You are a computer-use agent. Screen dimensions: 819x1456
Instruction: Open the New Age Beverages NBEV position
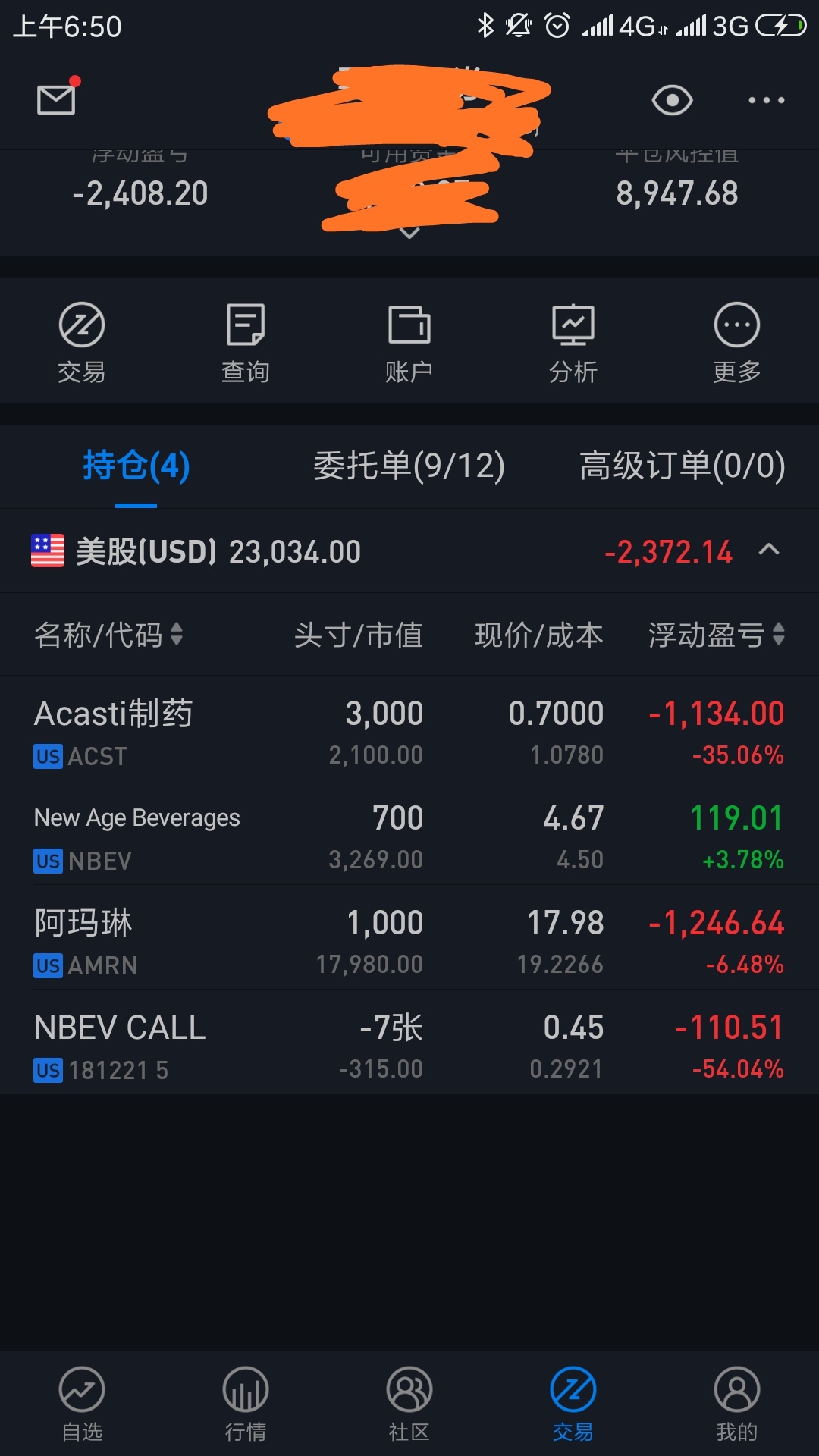pyautogui.click(x=409, y=833)
